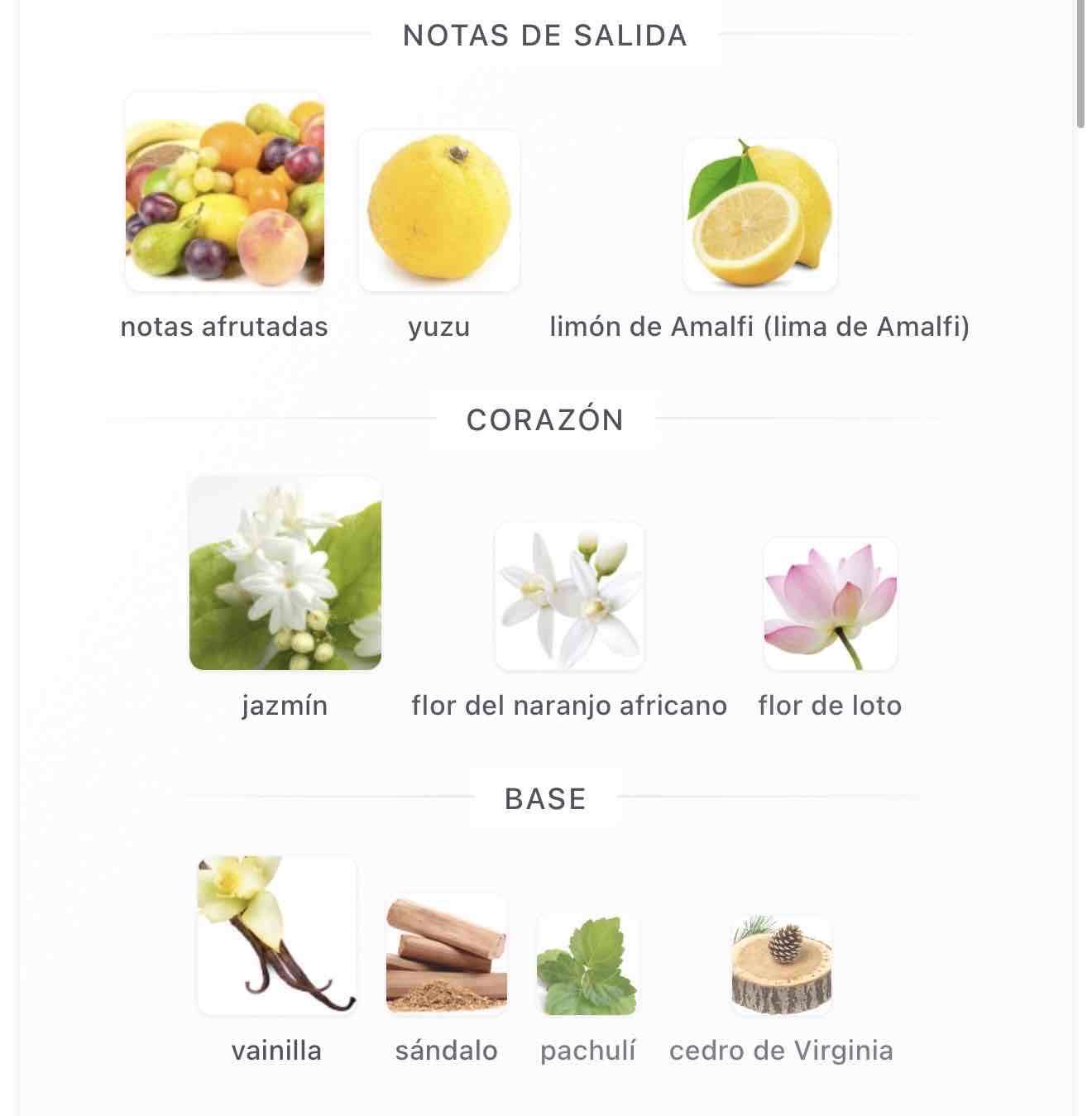
Task: Tap the flor de loto note
Action: (x=830, y=604)
